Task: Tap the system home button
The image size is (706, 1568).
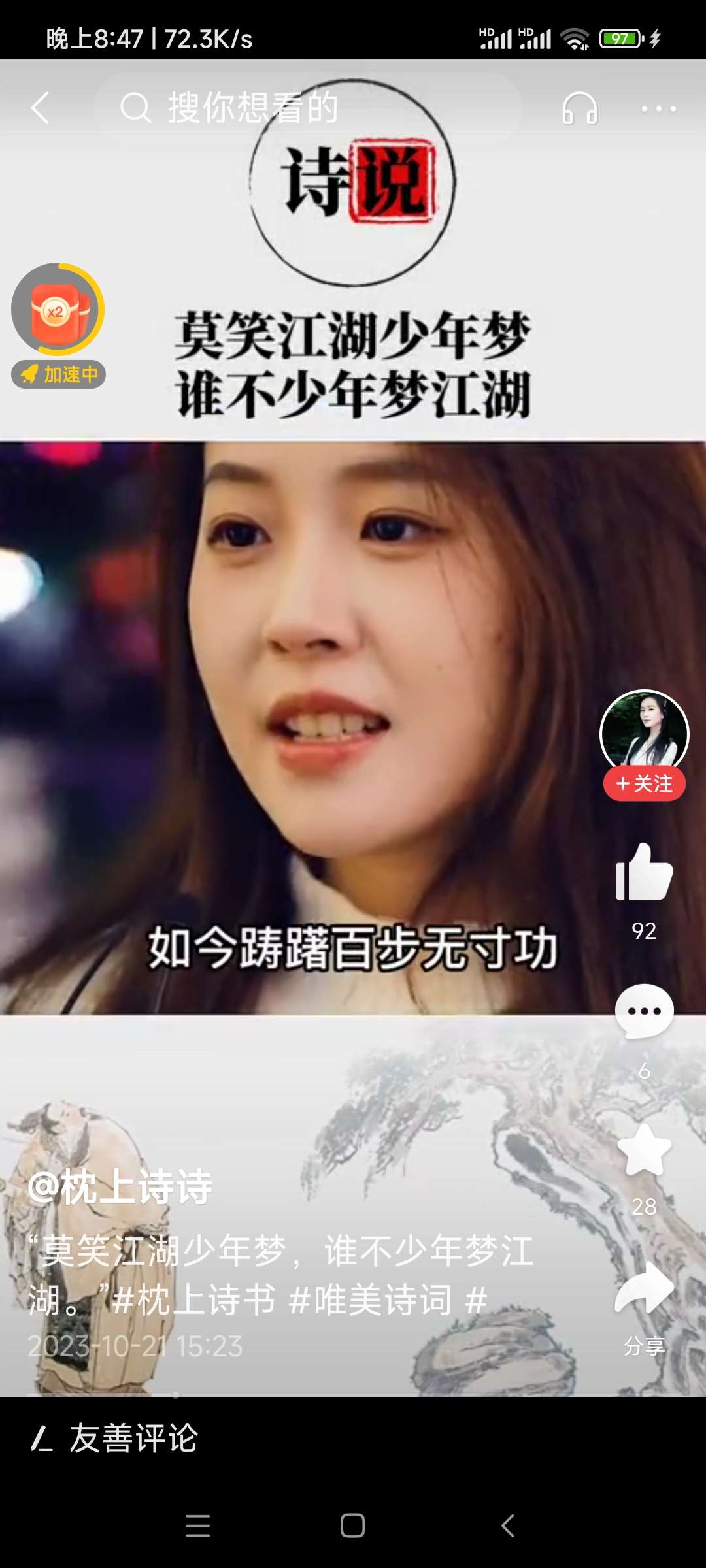Action: point(352,1526)
